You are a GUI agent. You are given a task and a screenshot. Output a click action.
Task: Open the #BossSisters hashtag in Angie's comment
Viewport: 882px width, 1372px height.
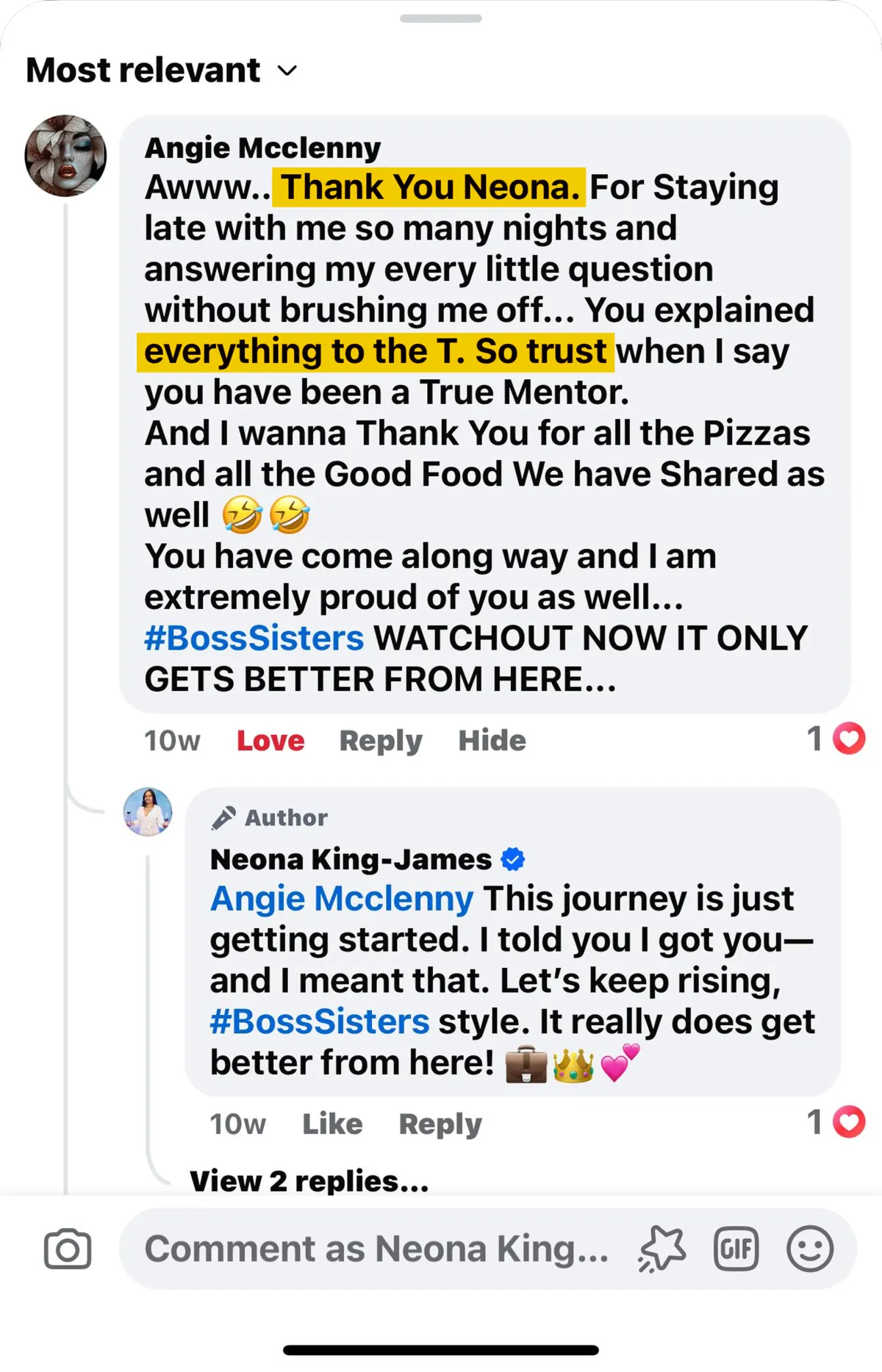coord(254,638)
